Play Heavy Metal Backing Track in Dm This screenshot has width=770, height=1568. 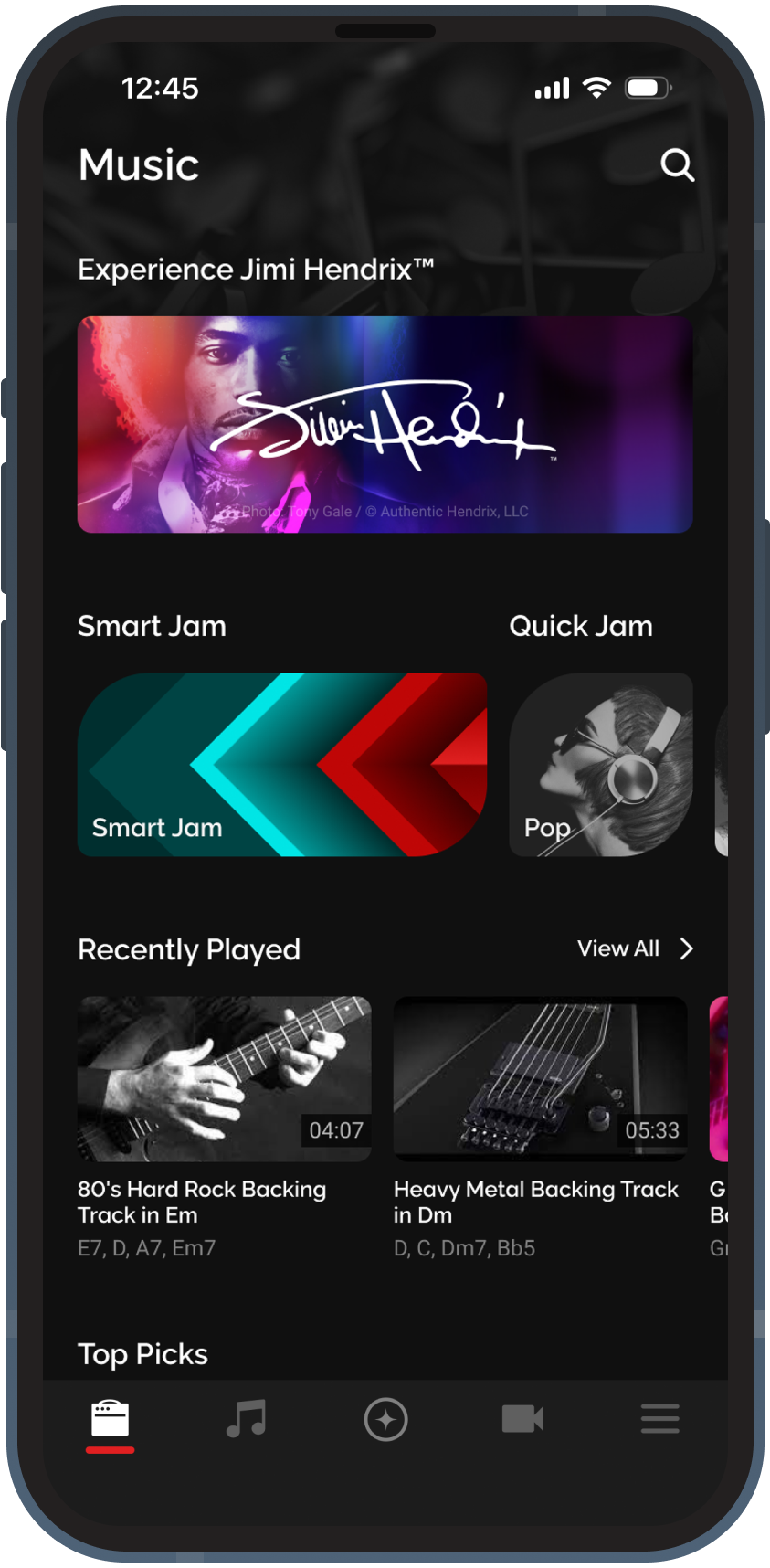tap(540, 1078)
